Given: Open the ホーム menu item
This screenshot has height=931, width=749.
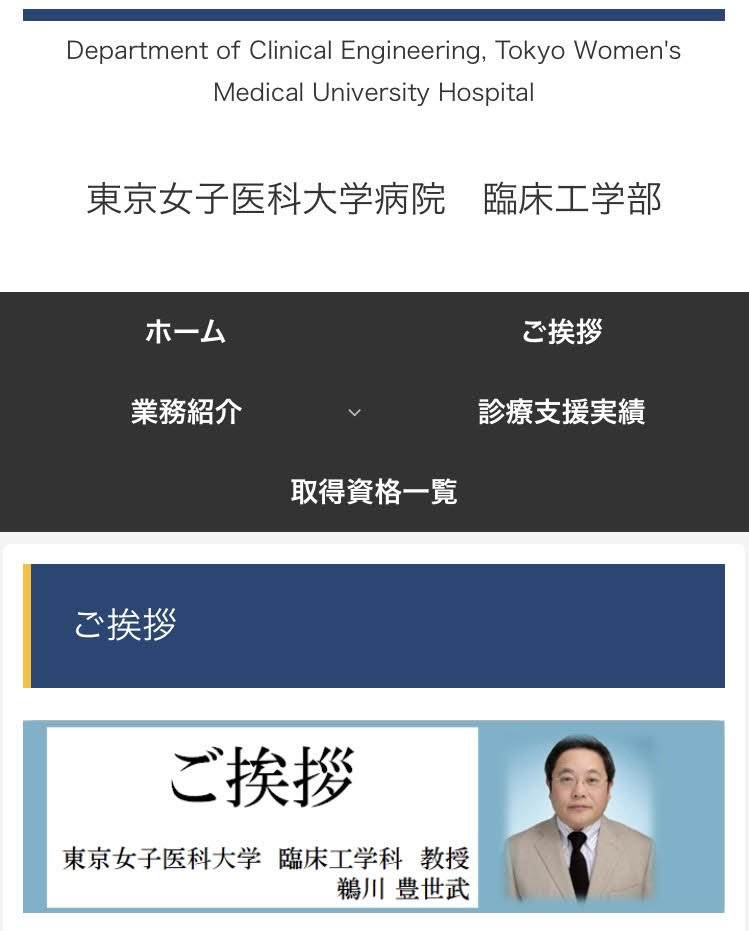Looking at the screenshot, I should click(186, 332).
